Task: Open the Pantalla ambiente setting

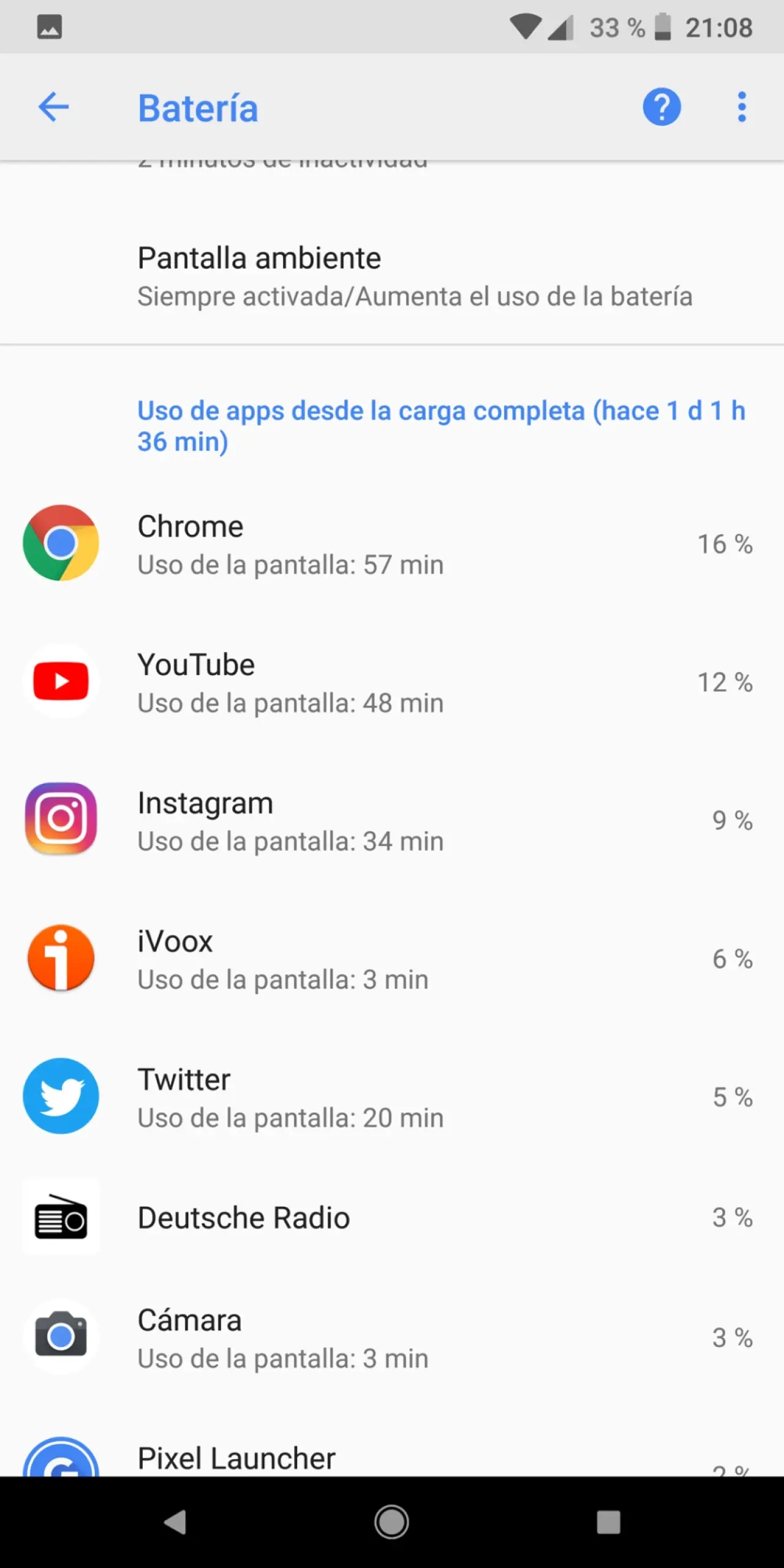Action: tap(392, 277)
